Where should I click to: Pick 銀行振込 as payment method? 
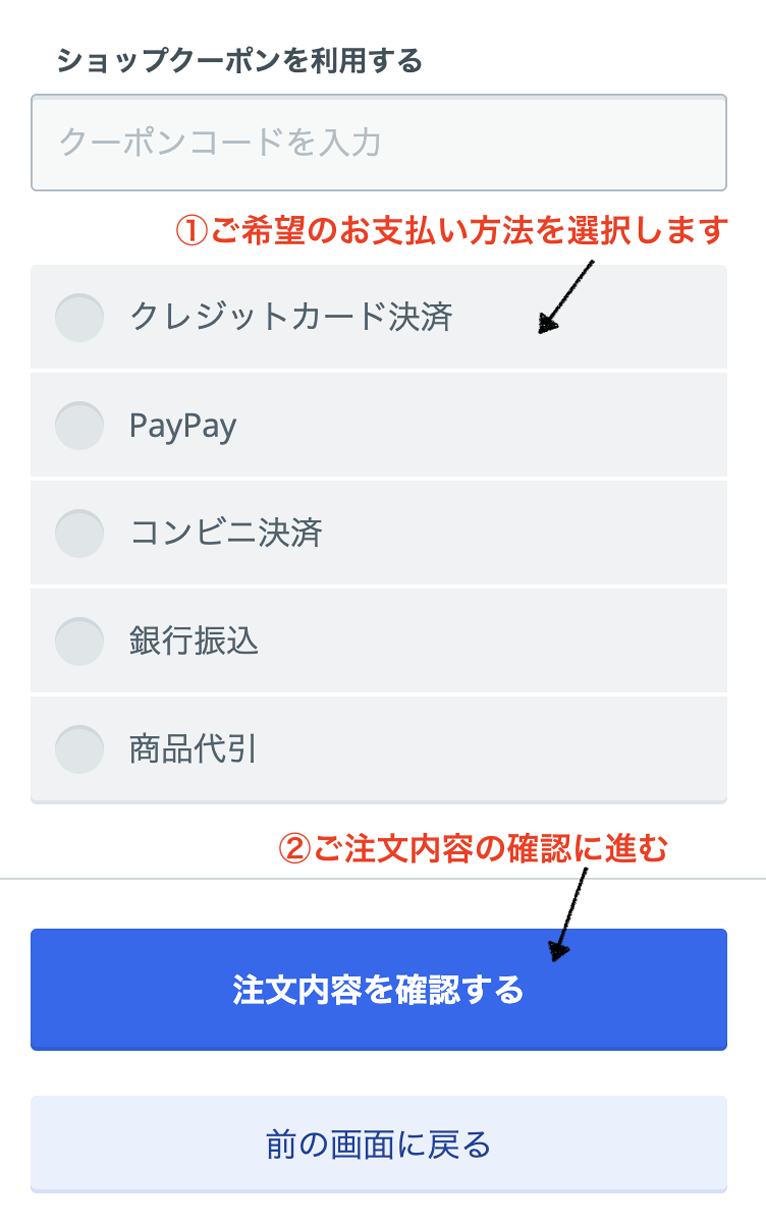[80, 641]
